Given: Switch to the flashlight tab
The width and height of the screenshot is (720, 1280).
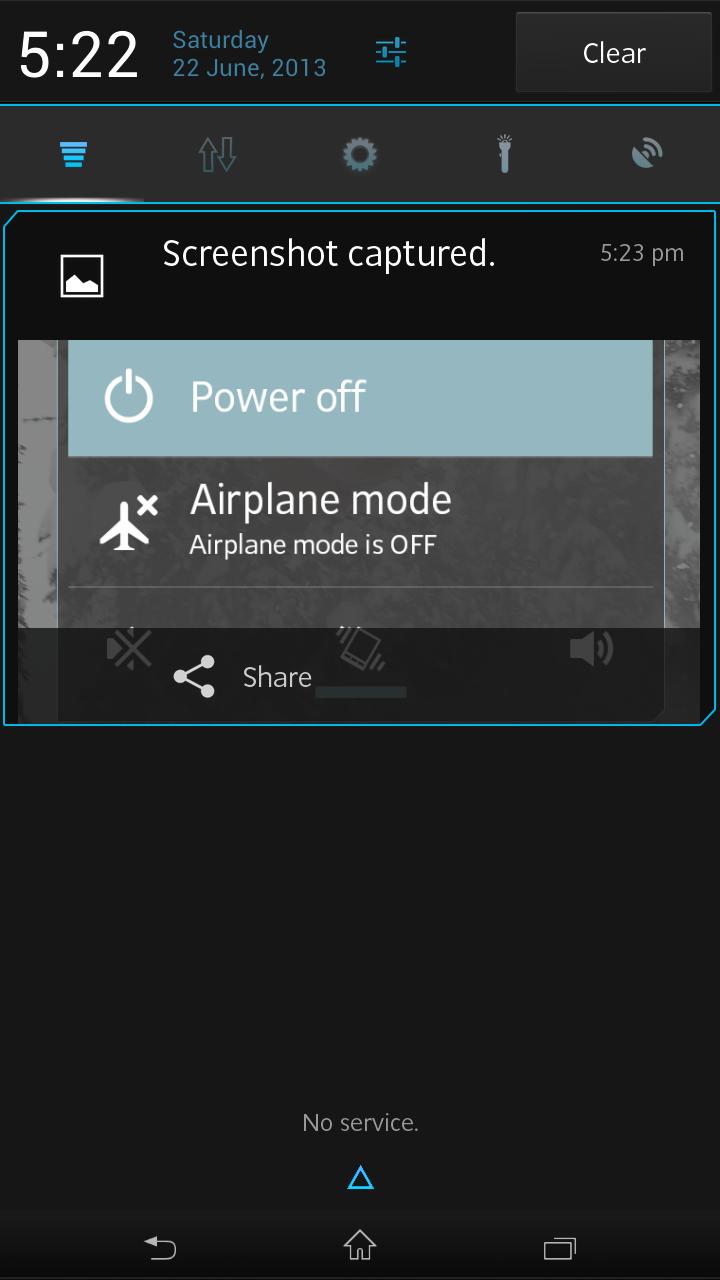Looking at the screenshot, I should click(504, 155).
